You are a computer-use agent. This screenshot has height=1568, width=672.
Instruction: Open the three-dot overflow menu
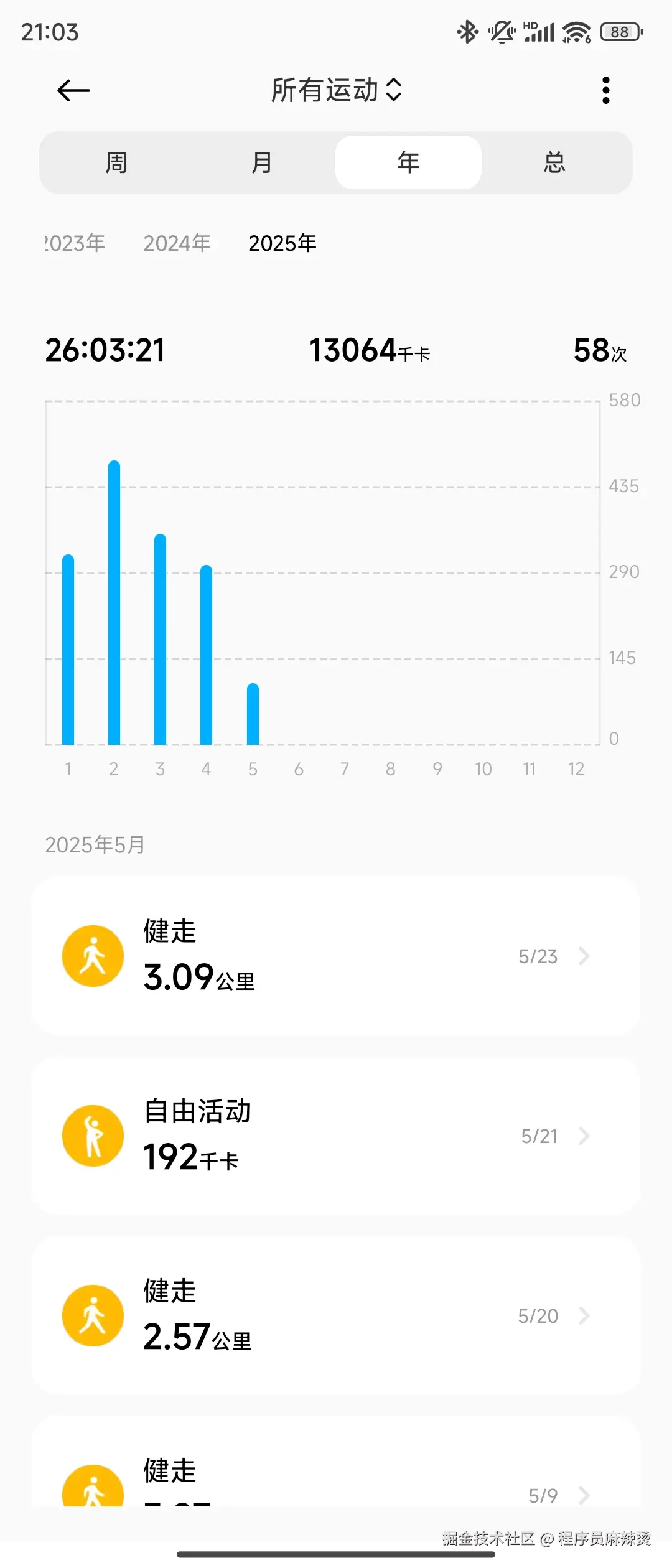coord(606,90)
